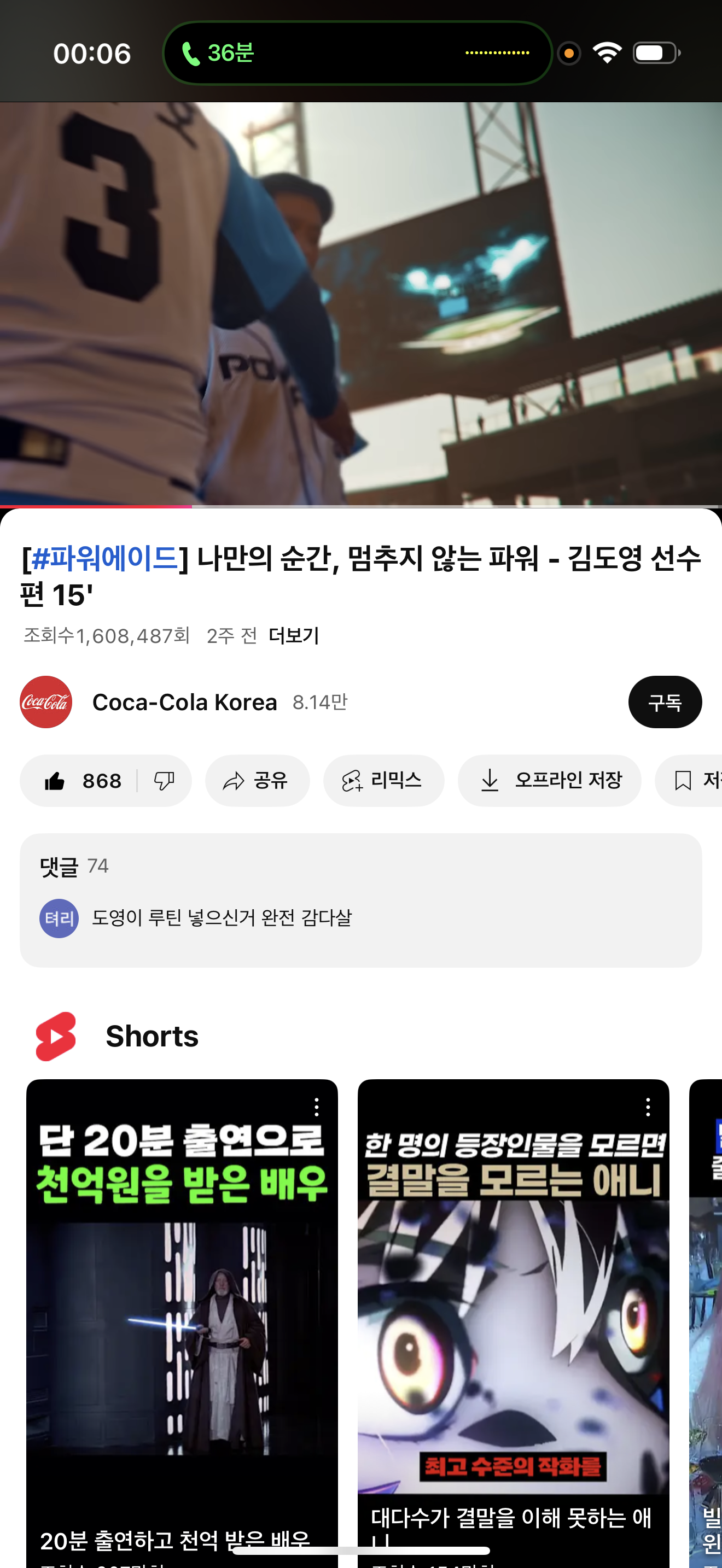The width and height of the screenshot is (722, 1568).
Task: Open options menu on 결말을 모르는 애니 short
Action: 648,1107
